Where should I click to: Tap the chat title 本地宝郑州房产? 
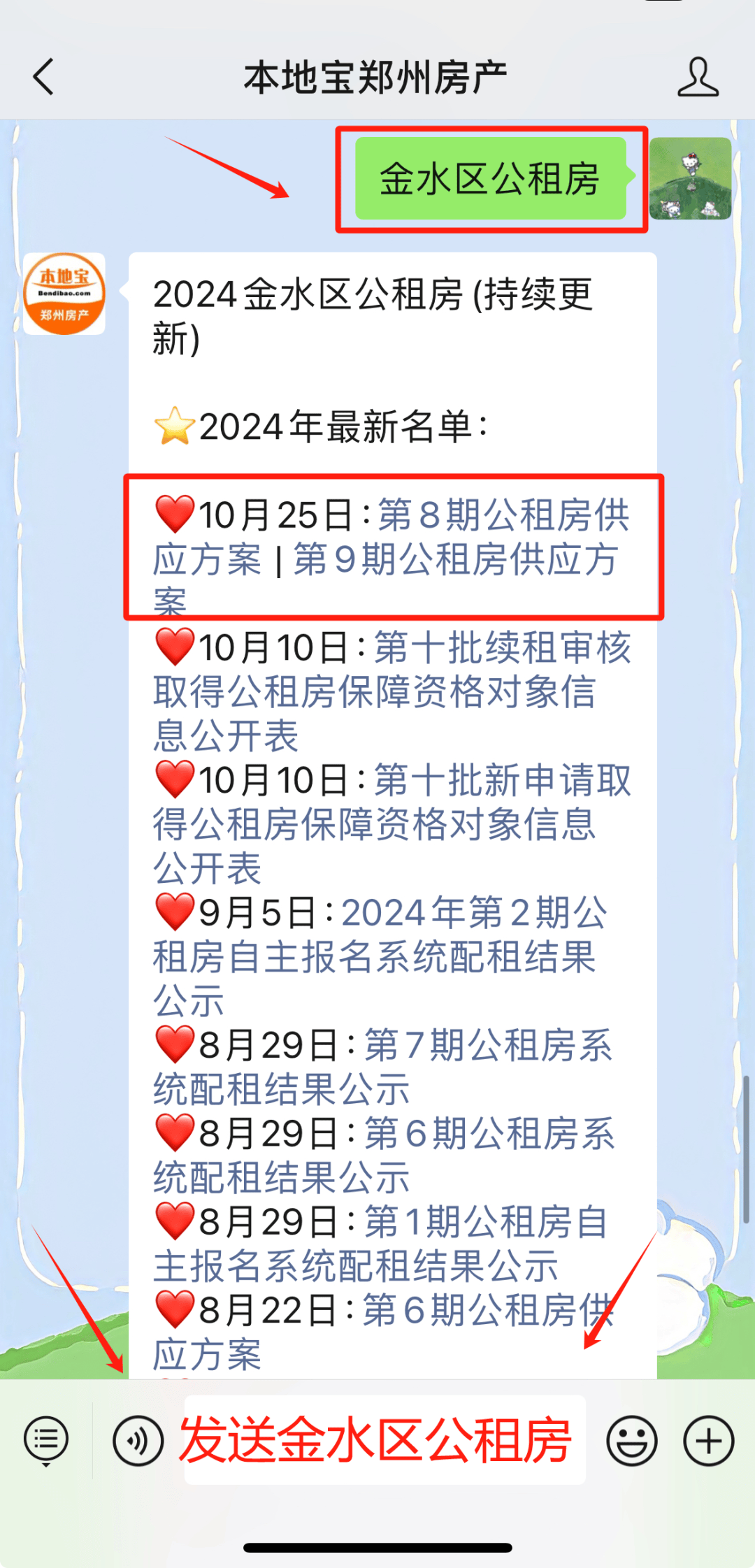(377, 77)
